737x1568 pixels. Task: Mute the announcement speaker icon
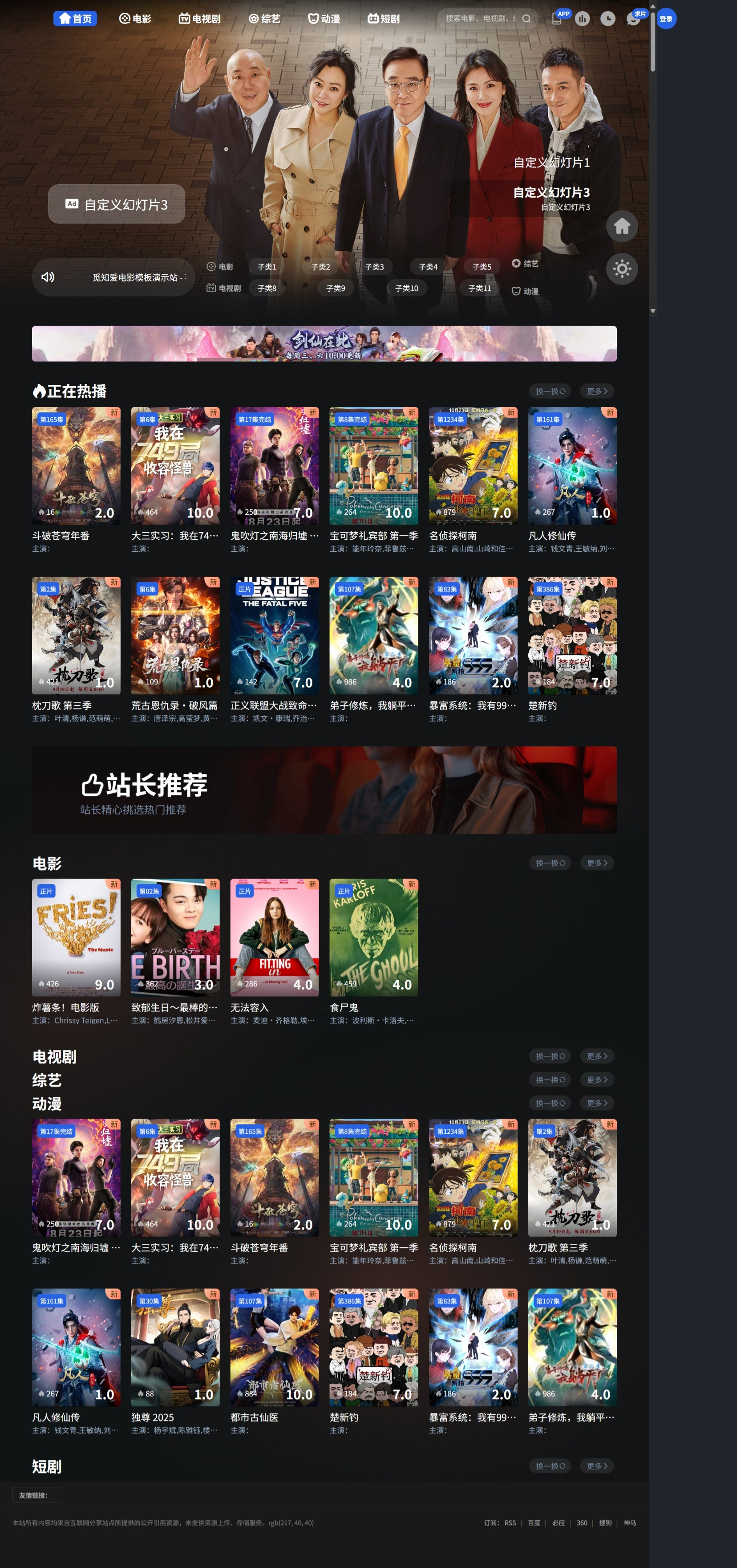pyautogui.click(x=48, y=277)
